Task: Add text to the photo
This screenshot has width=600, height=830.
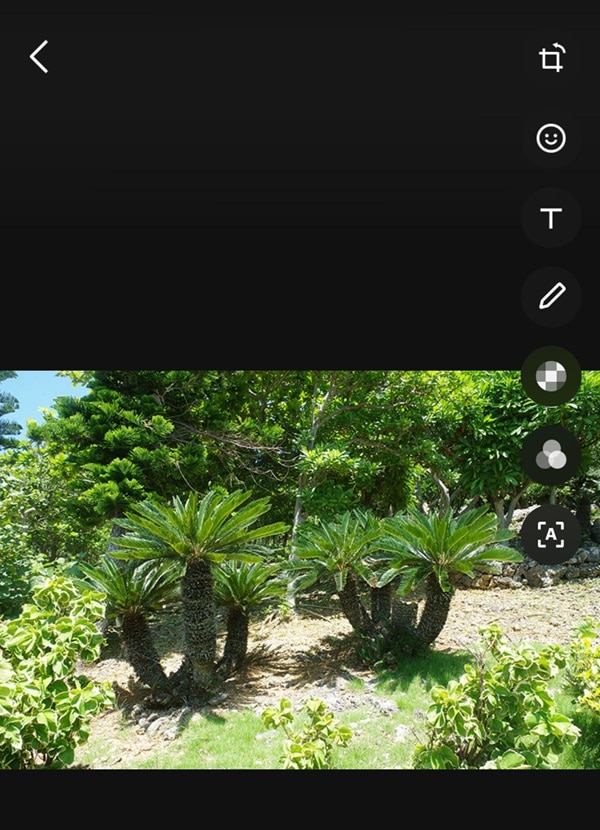Action: click(551, 218)
